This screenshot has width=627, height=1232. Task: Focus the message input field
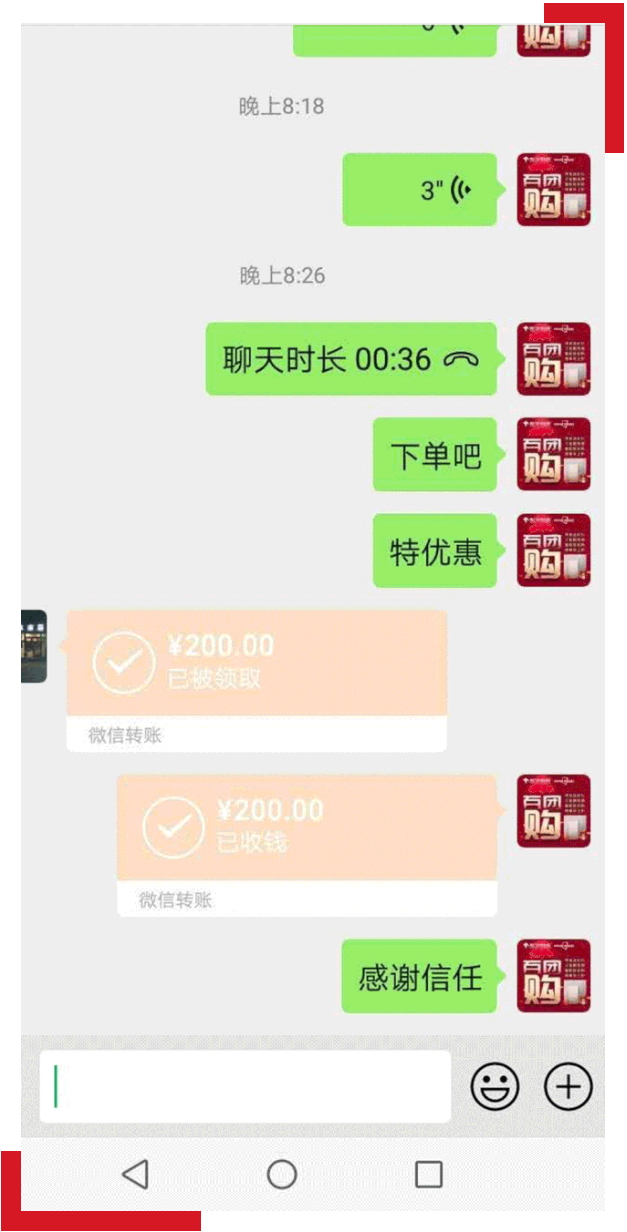pyautogui.click(x=245, y=1087)
